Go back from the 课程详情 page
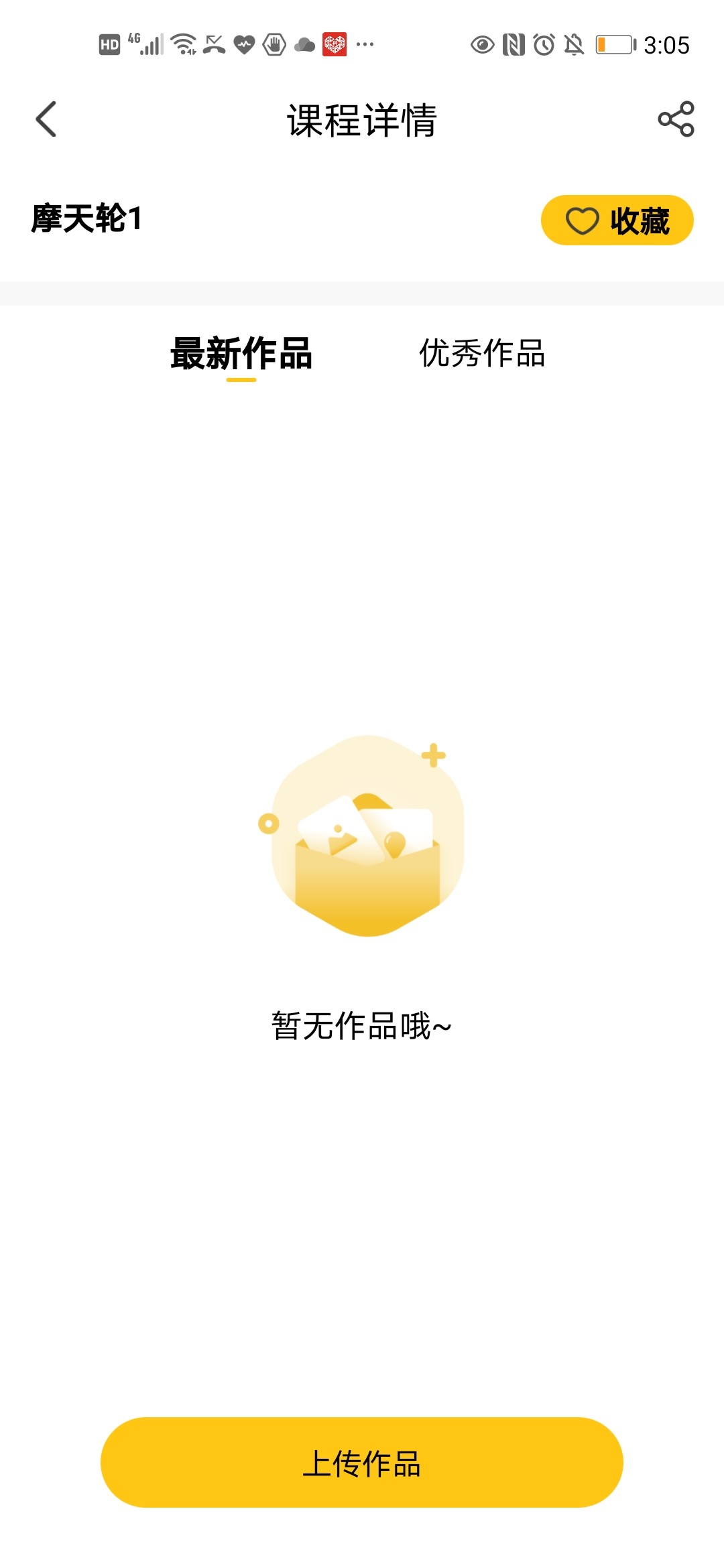724x1568 pixels. point(46,119)
